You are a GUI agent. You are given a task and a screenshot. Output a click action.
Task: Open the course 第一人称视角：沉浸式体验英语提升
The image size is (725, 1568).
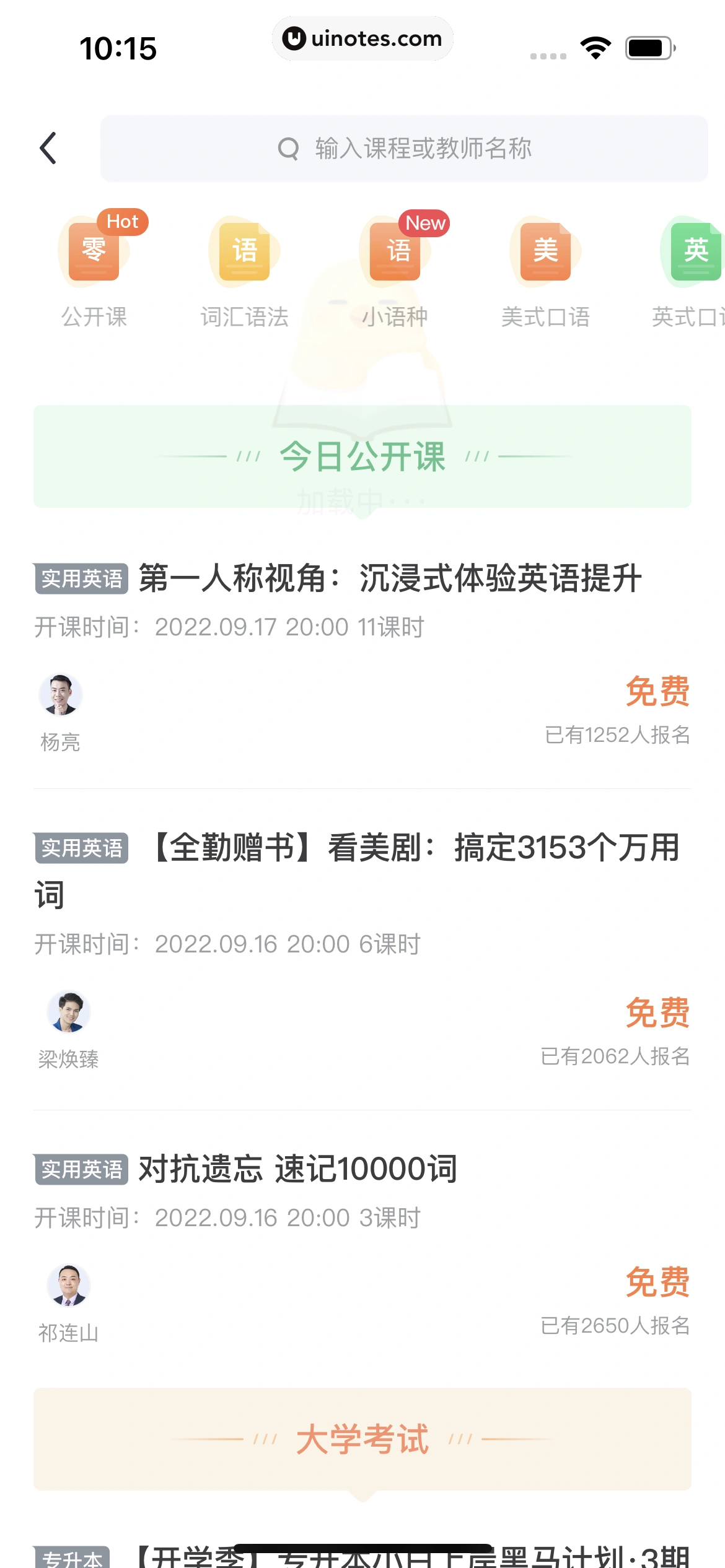click(390, 578)
